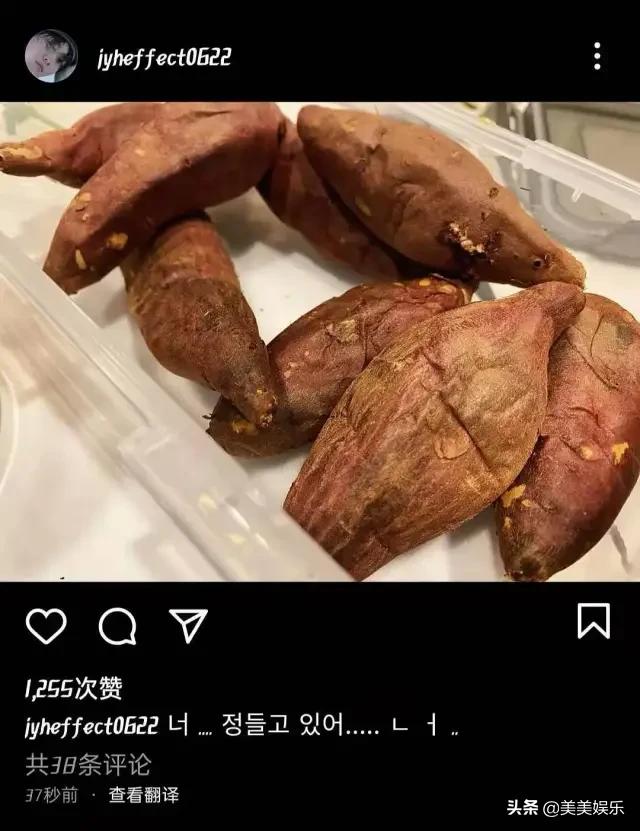Image resolution: width=640 pixels, height=831 pixels.
Task: View the list of 1,255 likes
Action: pos(74,688)
